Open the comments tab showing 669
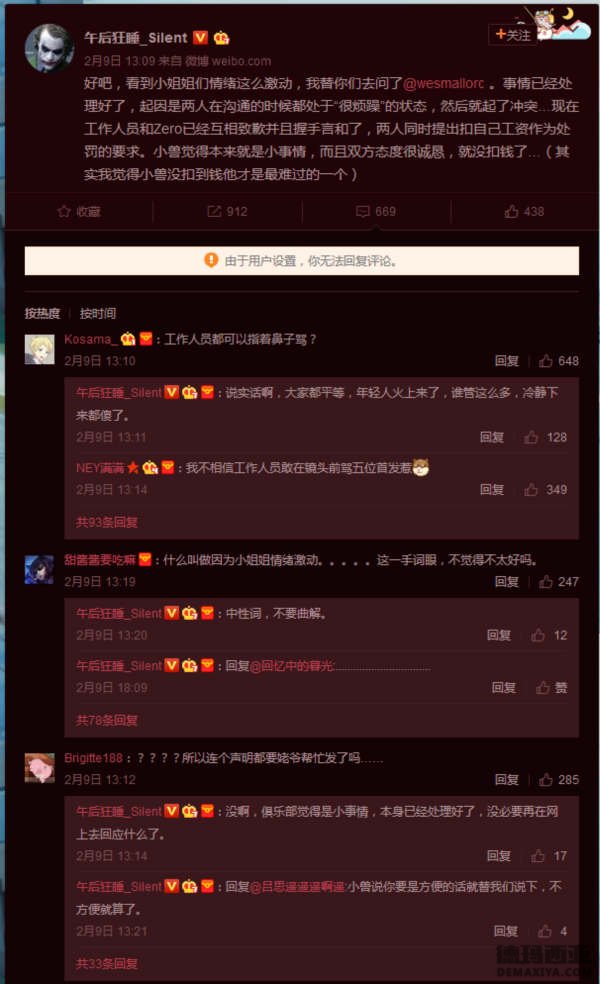 376,212
